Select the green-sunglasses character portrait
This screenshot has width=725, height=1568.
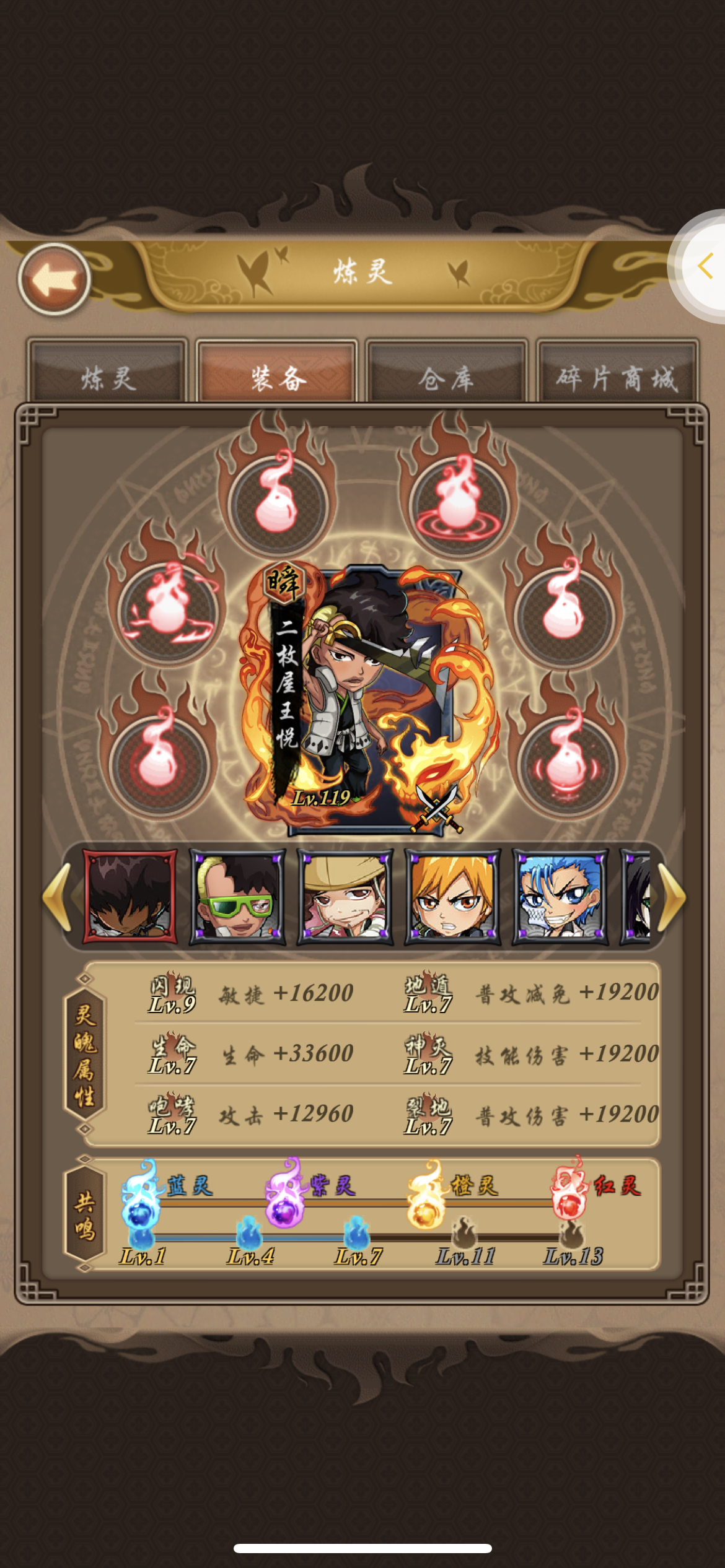pyautogui.click(x=237, y=897)
